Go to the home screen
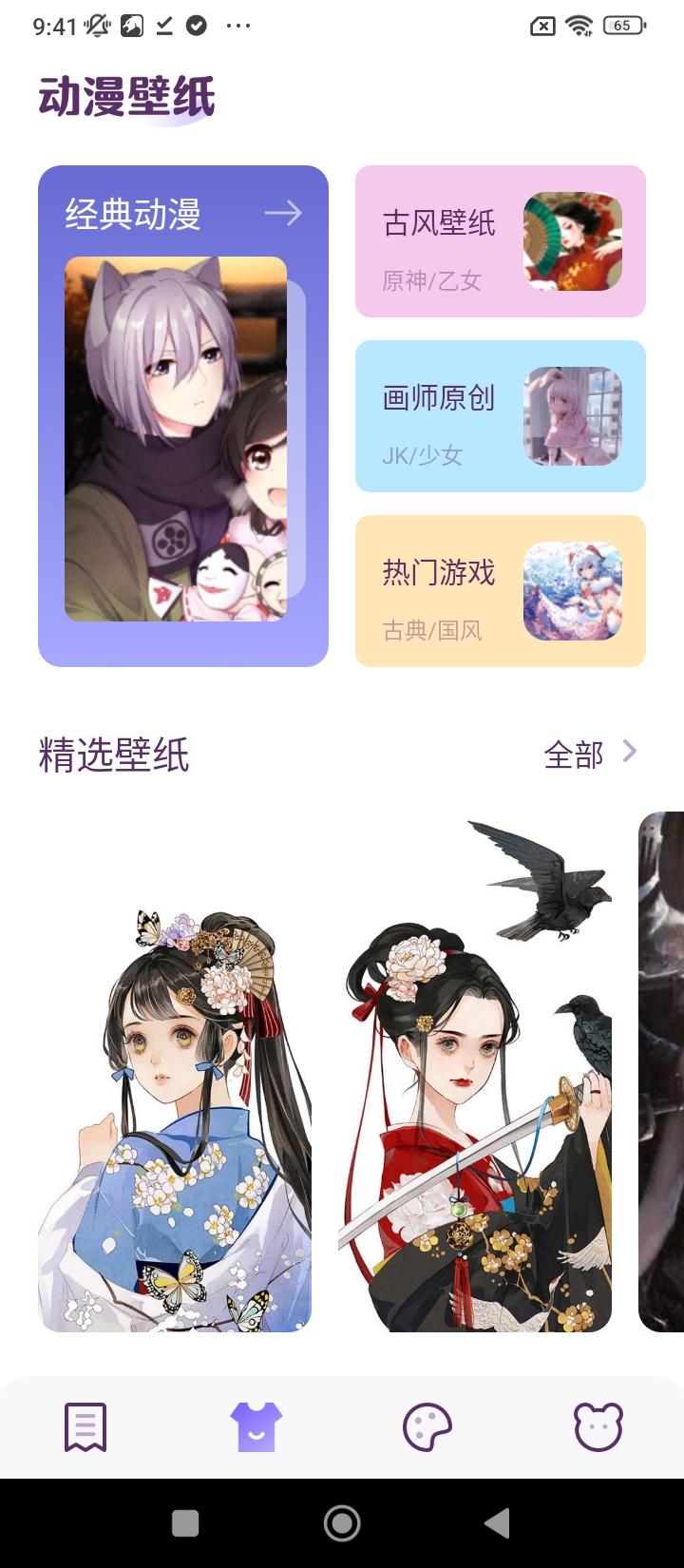 pyautogui.click(x=342, y=1523)
